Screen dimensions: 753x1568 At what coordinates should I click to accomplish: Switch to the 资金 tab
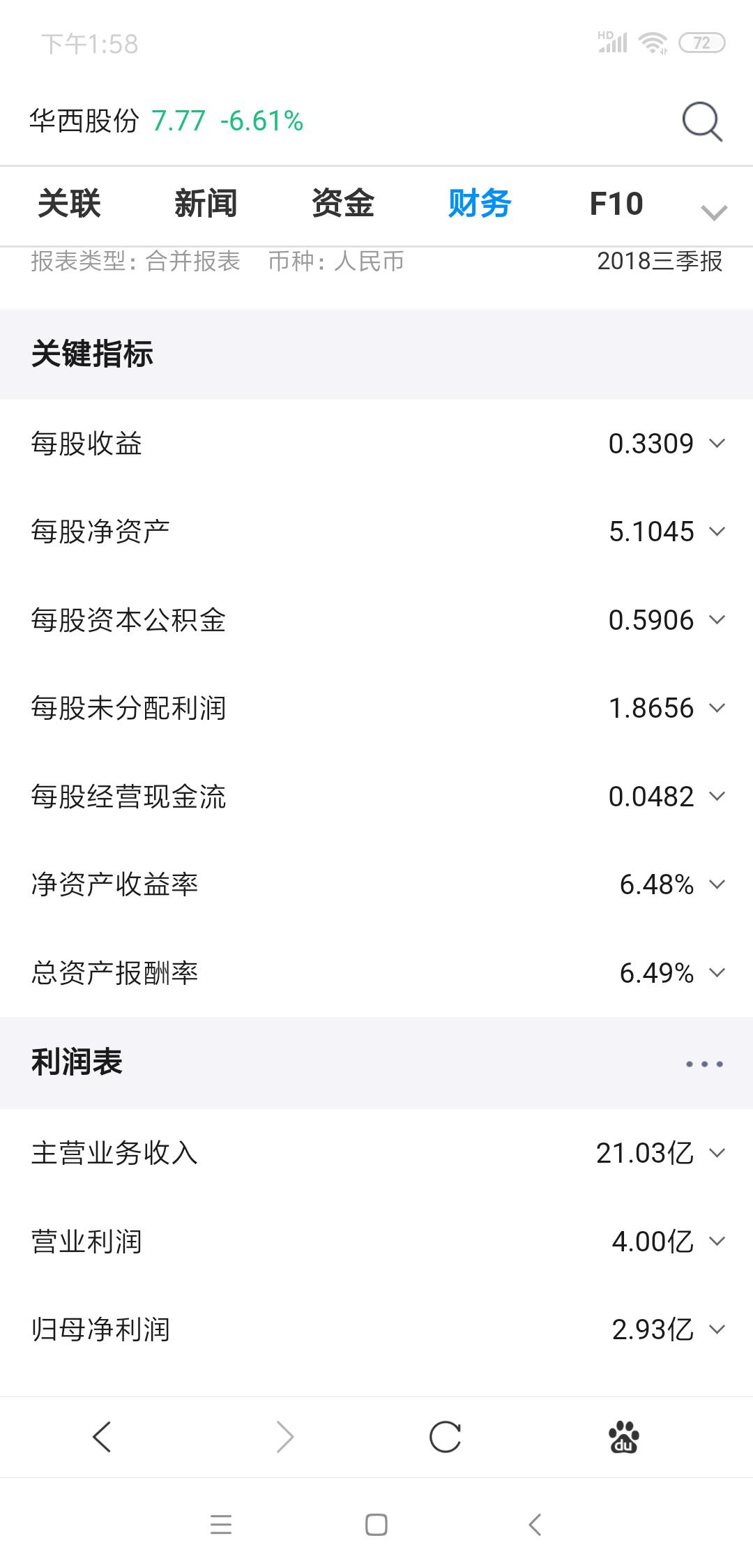tap(342, 204)
